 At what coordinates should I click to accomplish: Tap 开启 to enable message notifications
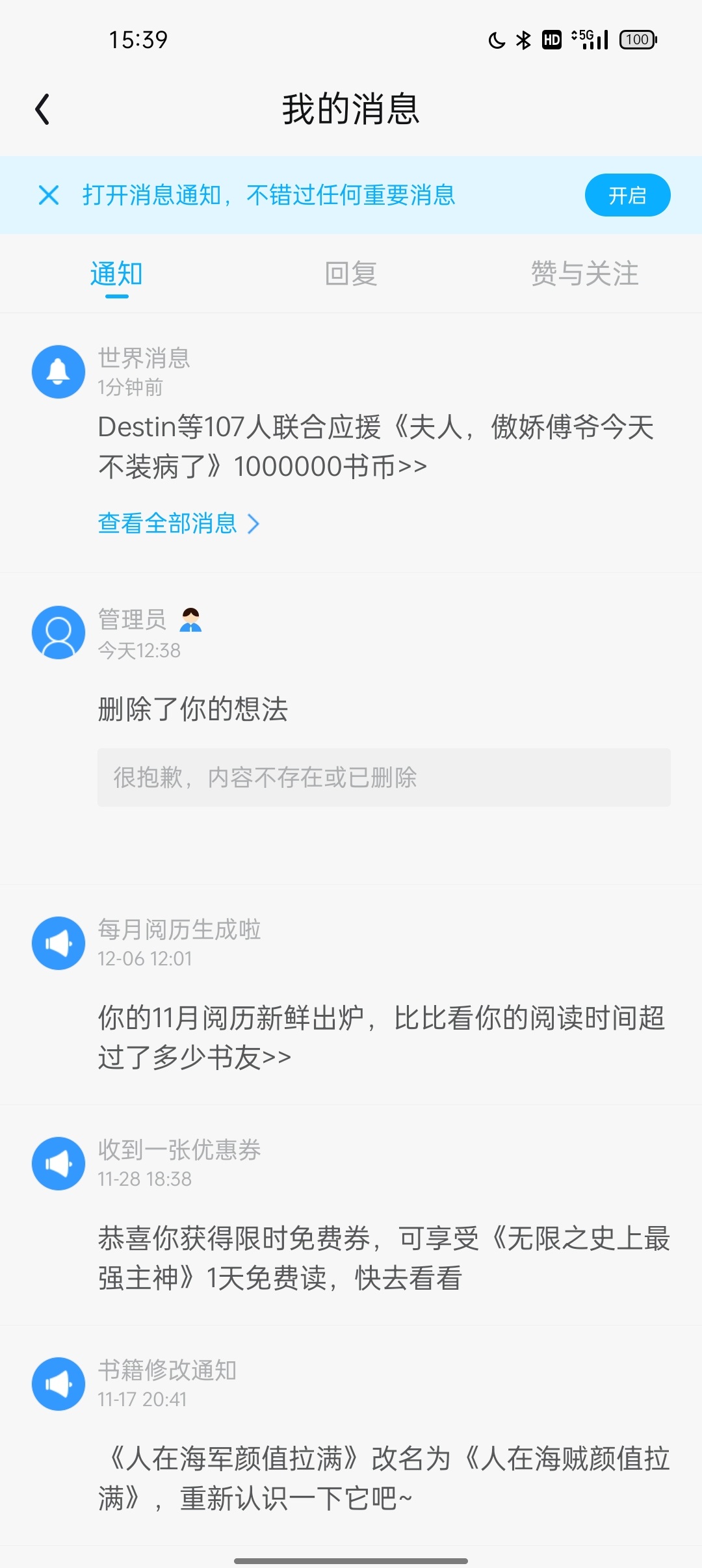(x=627, y=195)
